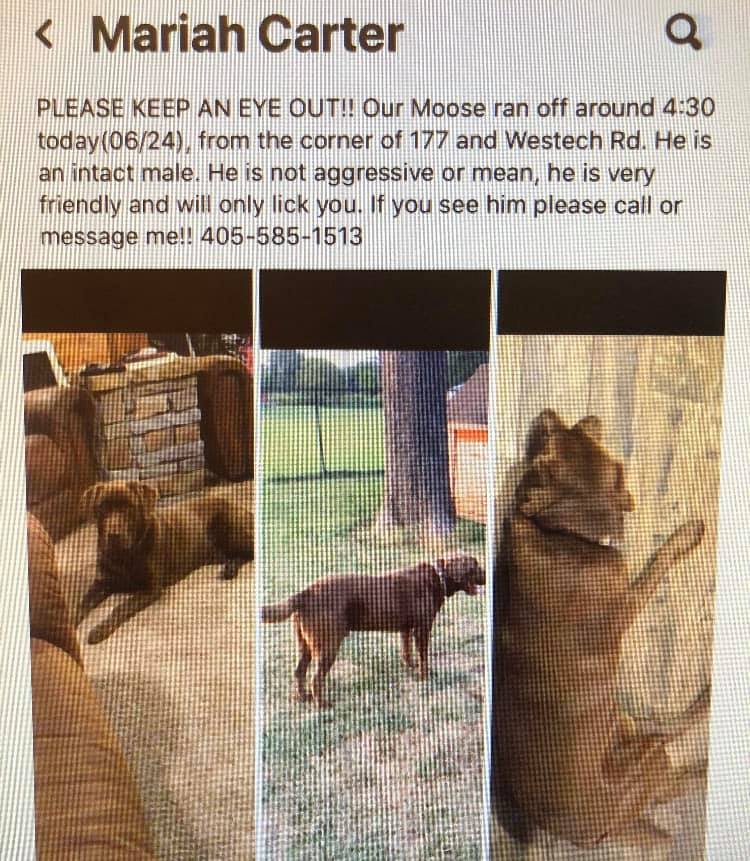Viewport: 750px width, 861px height.
Task: Open photo of dog lying on carpet
Action: (x=137, y=590)
